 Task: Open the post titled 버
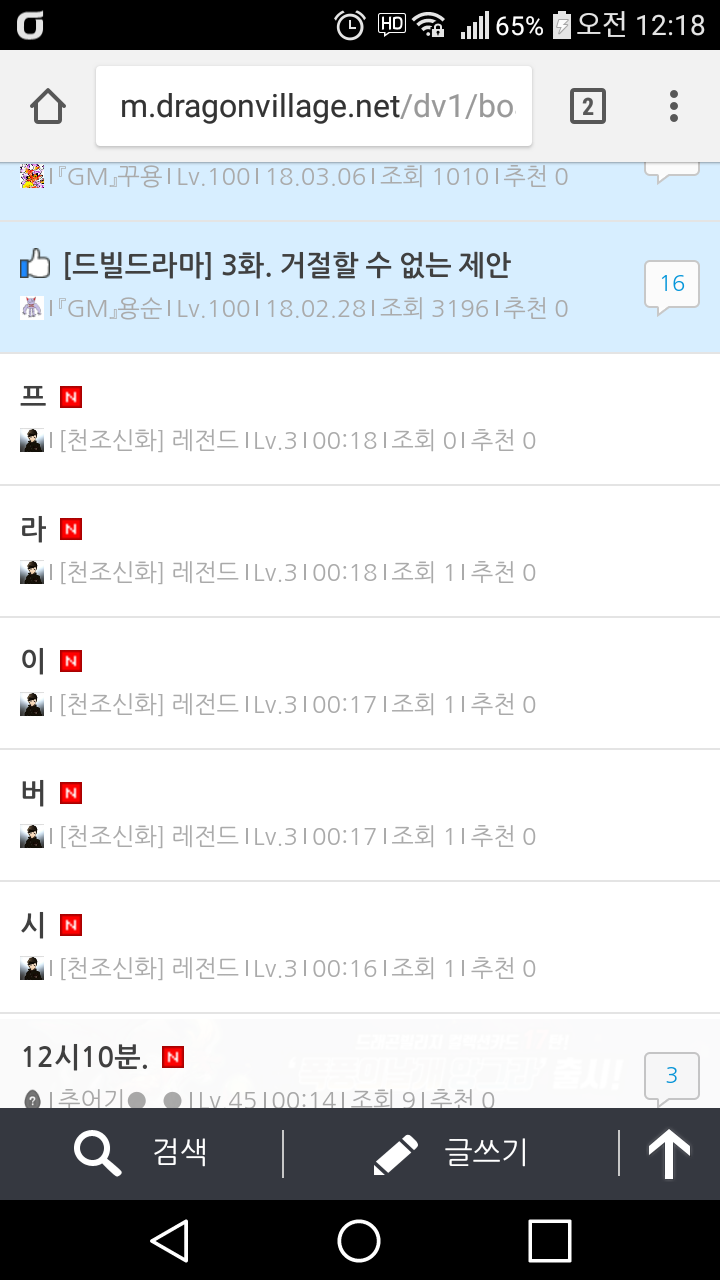(x=34, y=792)
